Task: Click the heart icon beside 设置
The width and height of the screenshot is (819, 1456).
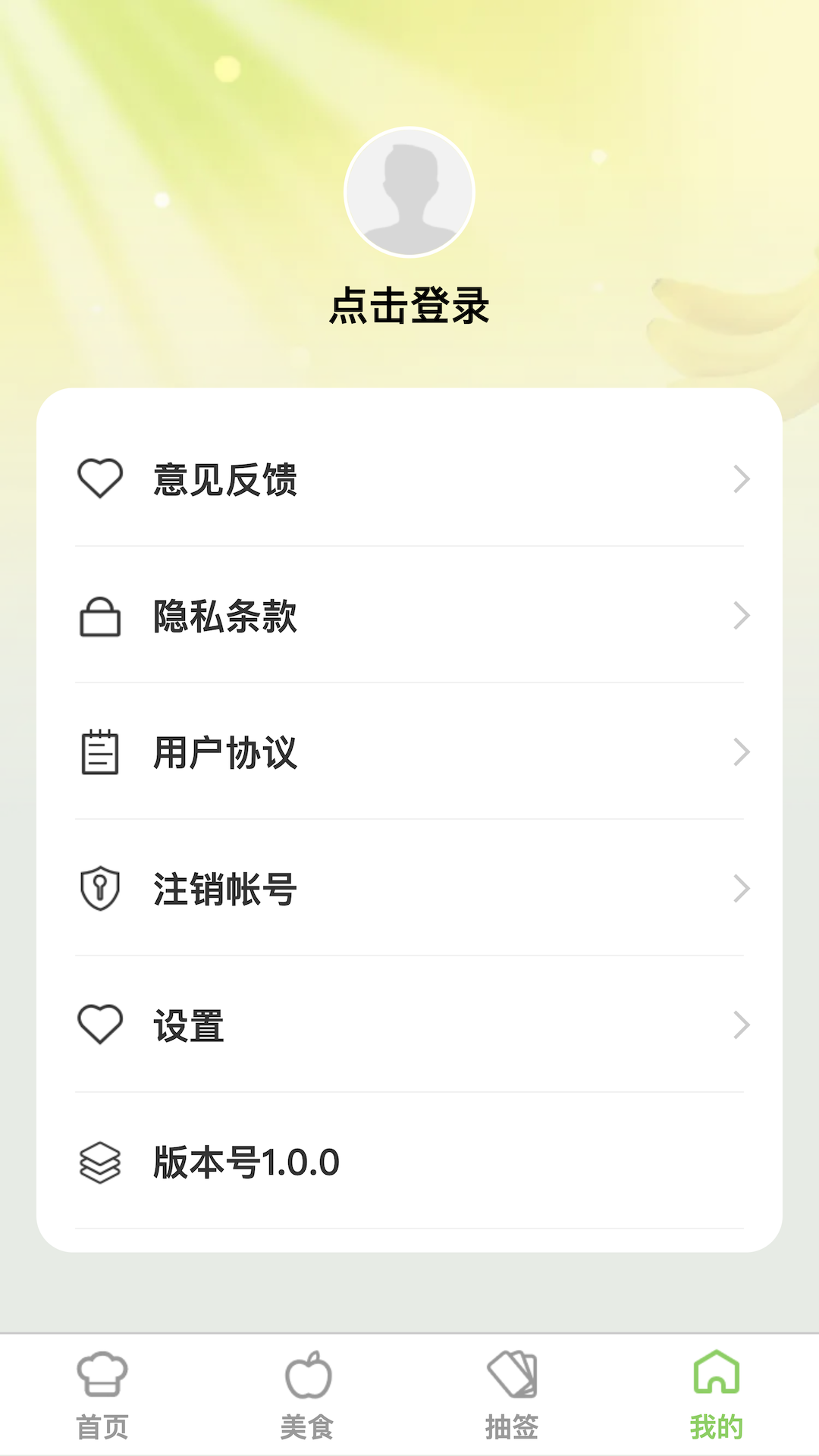Action: click(x=100, y=1025)
